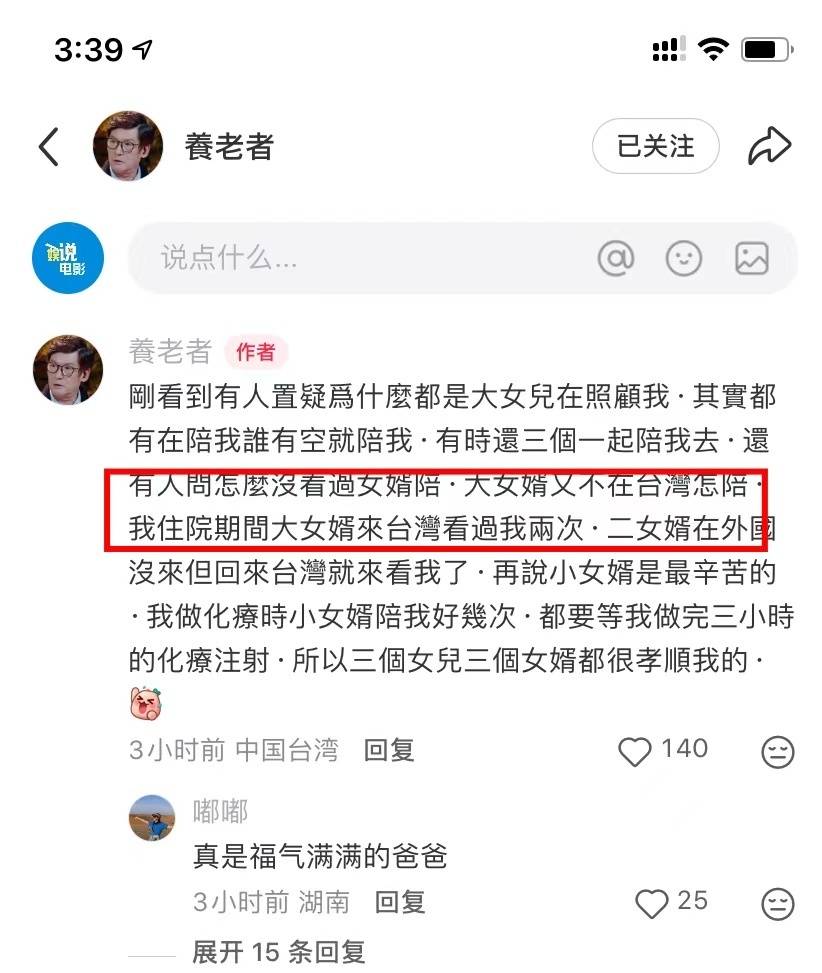Open the emoji picker in the comment box
This screenshot has width=822, height=973.
click(684, 258)
